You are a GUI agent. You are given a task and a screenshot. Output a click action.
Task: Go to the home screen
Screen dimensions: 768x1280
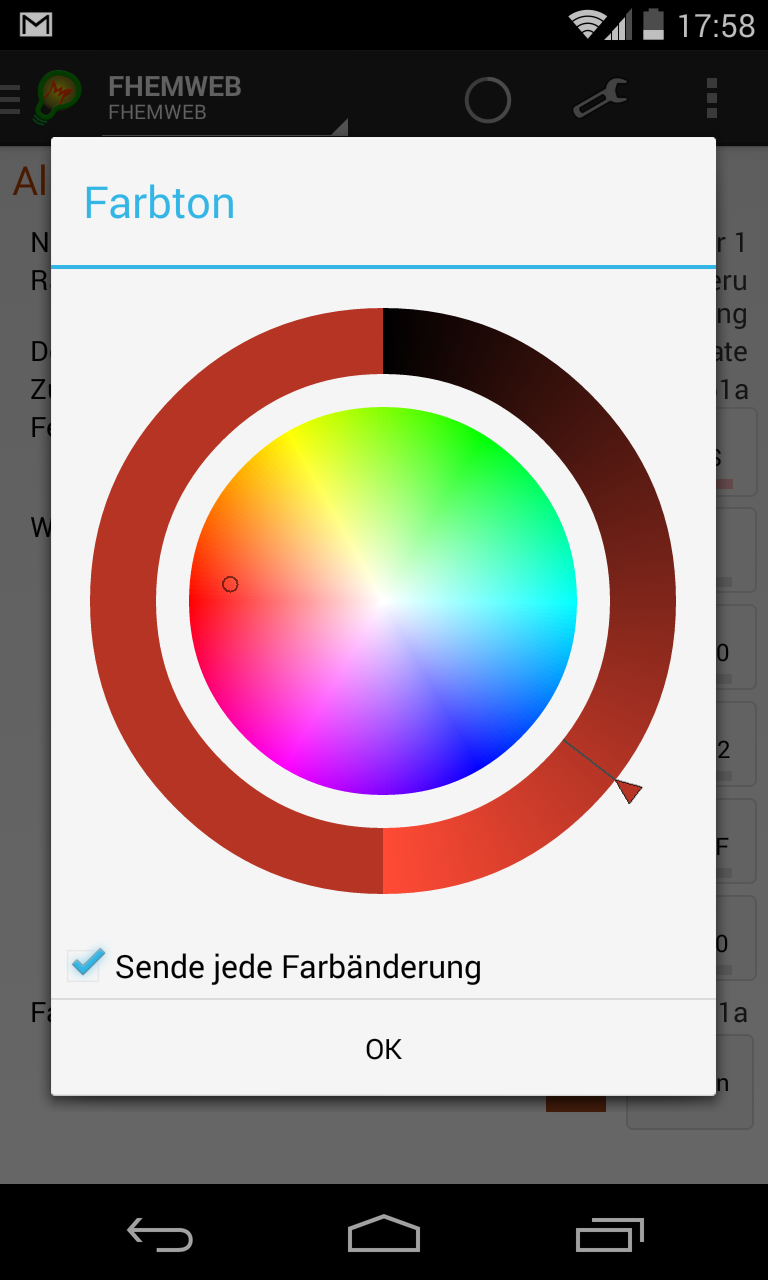coord(383,1234)
